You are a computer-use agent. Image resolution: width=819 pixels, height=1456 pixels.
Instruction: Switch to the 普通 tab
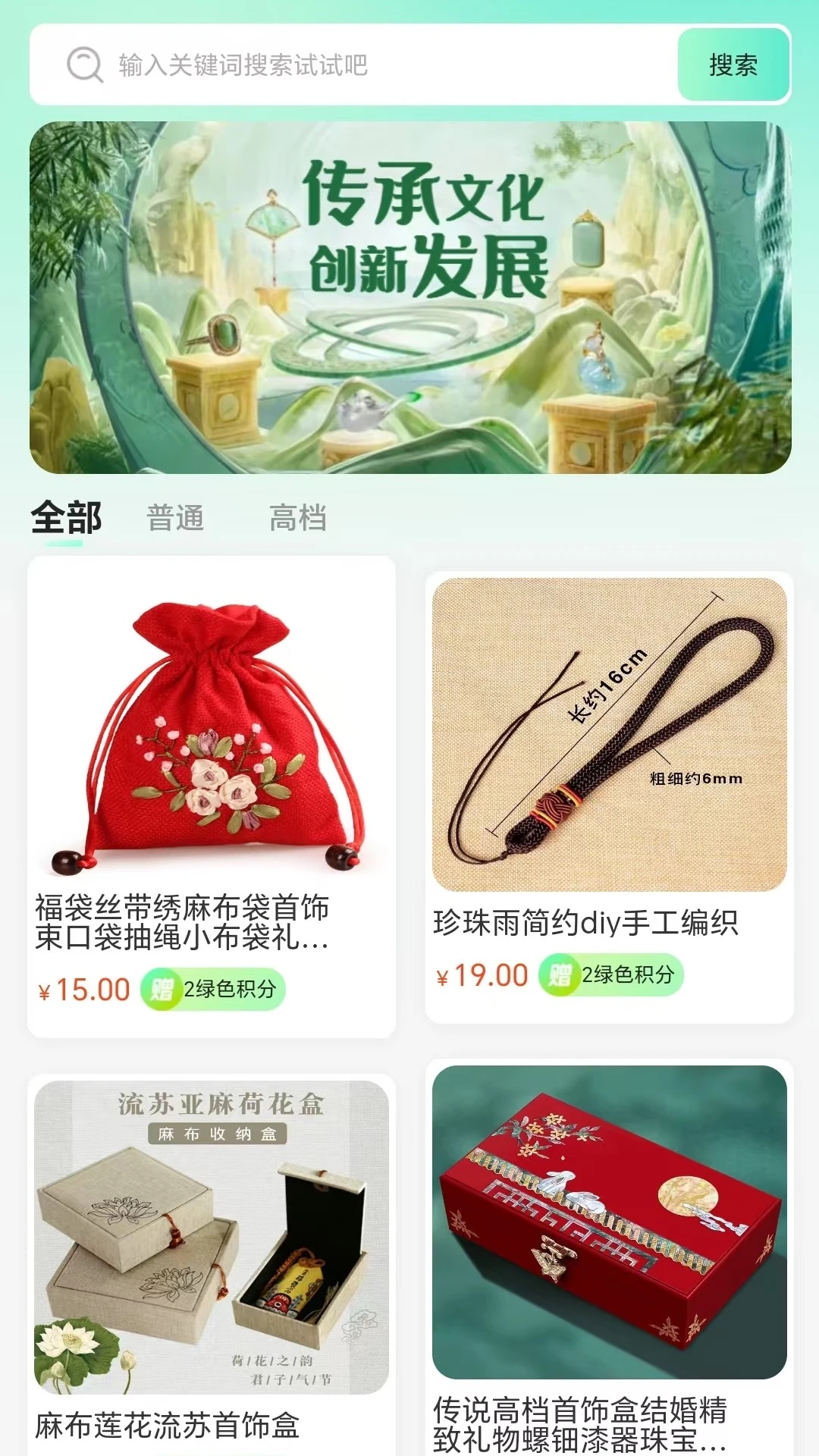[175, 519]
